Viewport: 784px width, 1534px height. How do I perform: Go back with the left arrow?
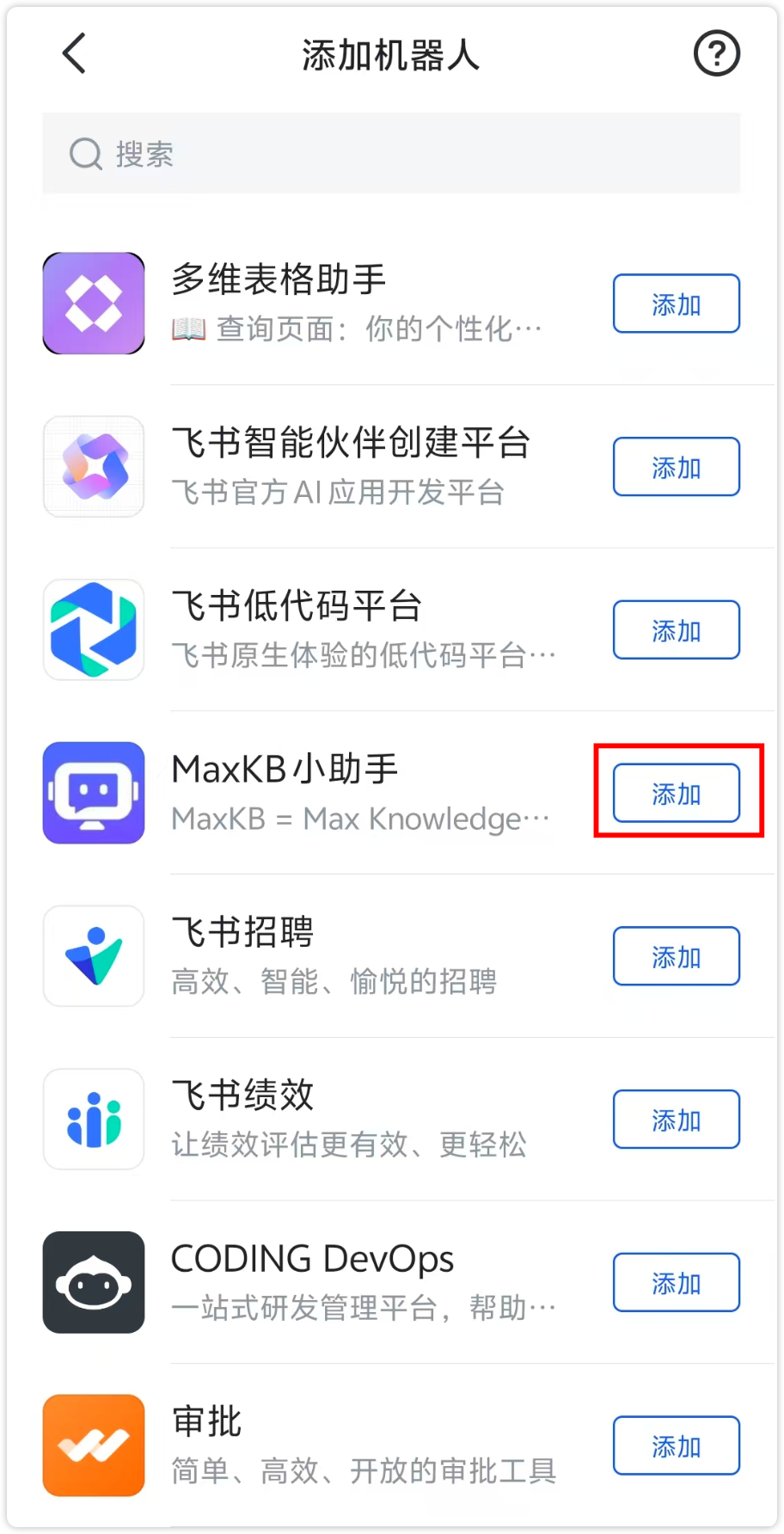click(73, 53)
